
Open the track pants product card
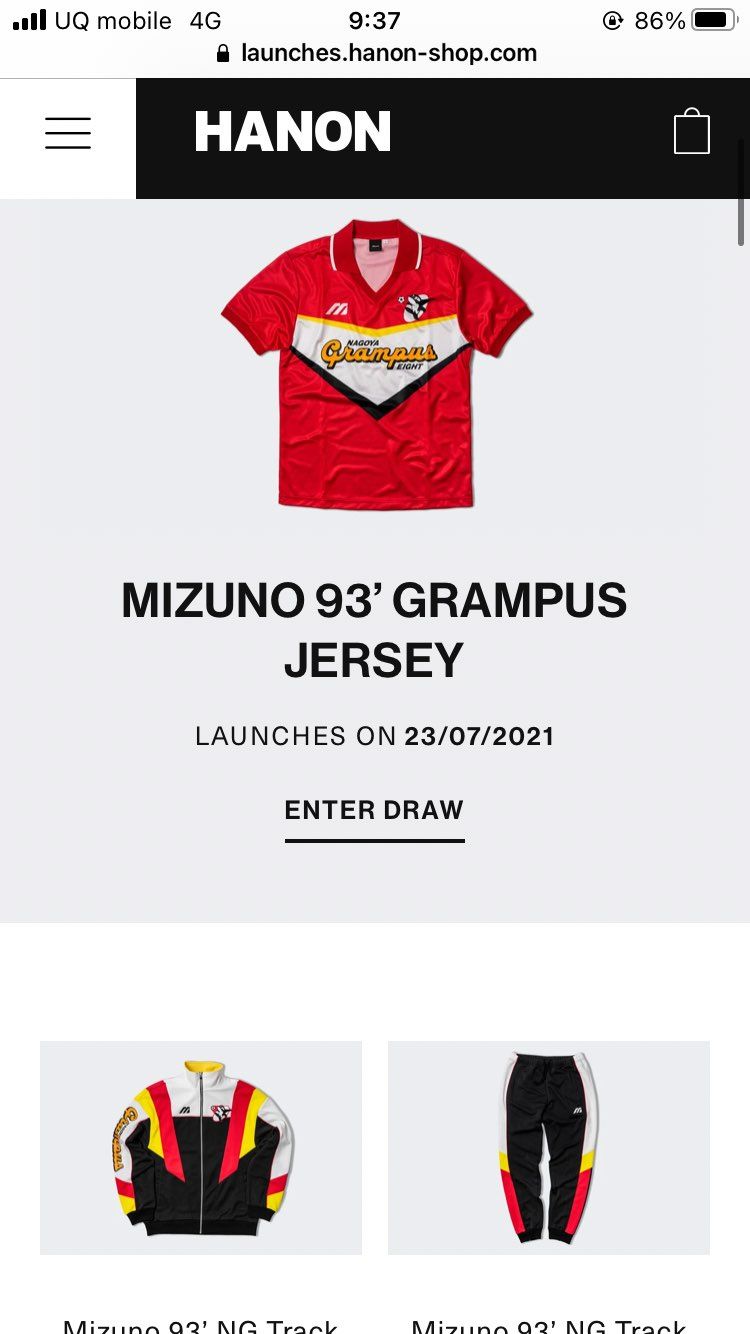548,1148
